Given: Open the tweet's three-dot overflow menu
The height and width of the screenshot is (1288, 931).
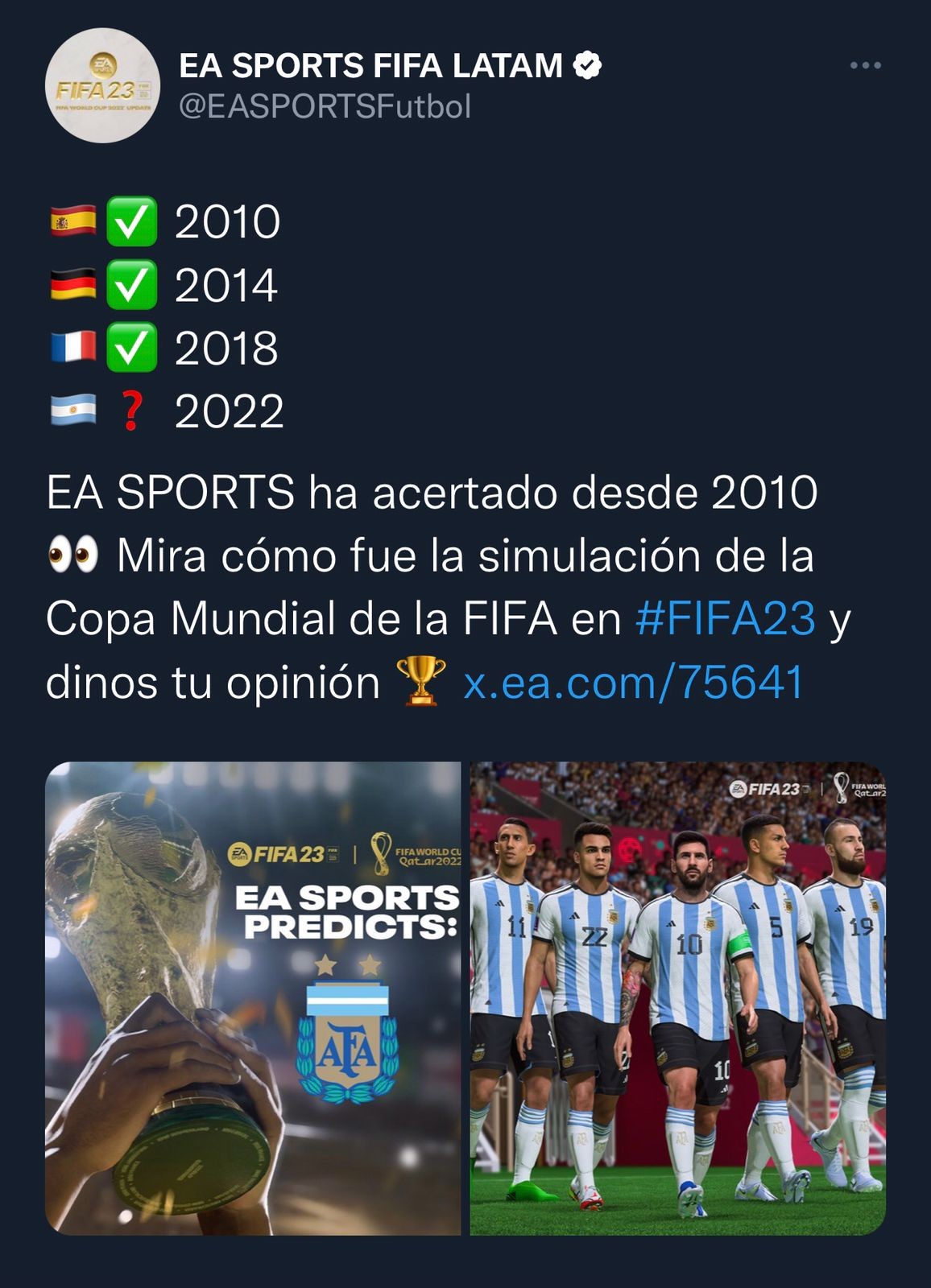Looking at the screenshot, I should point(865,65).
